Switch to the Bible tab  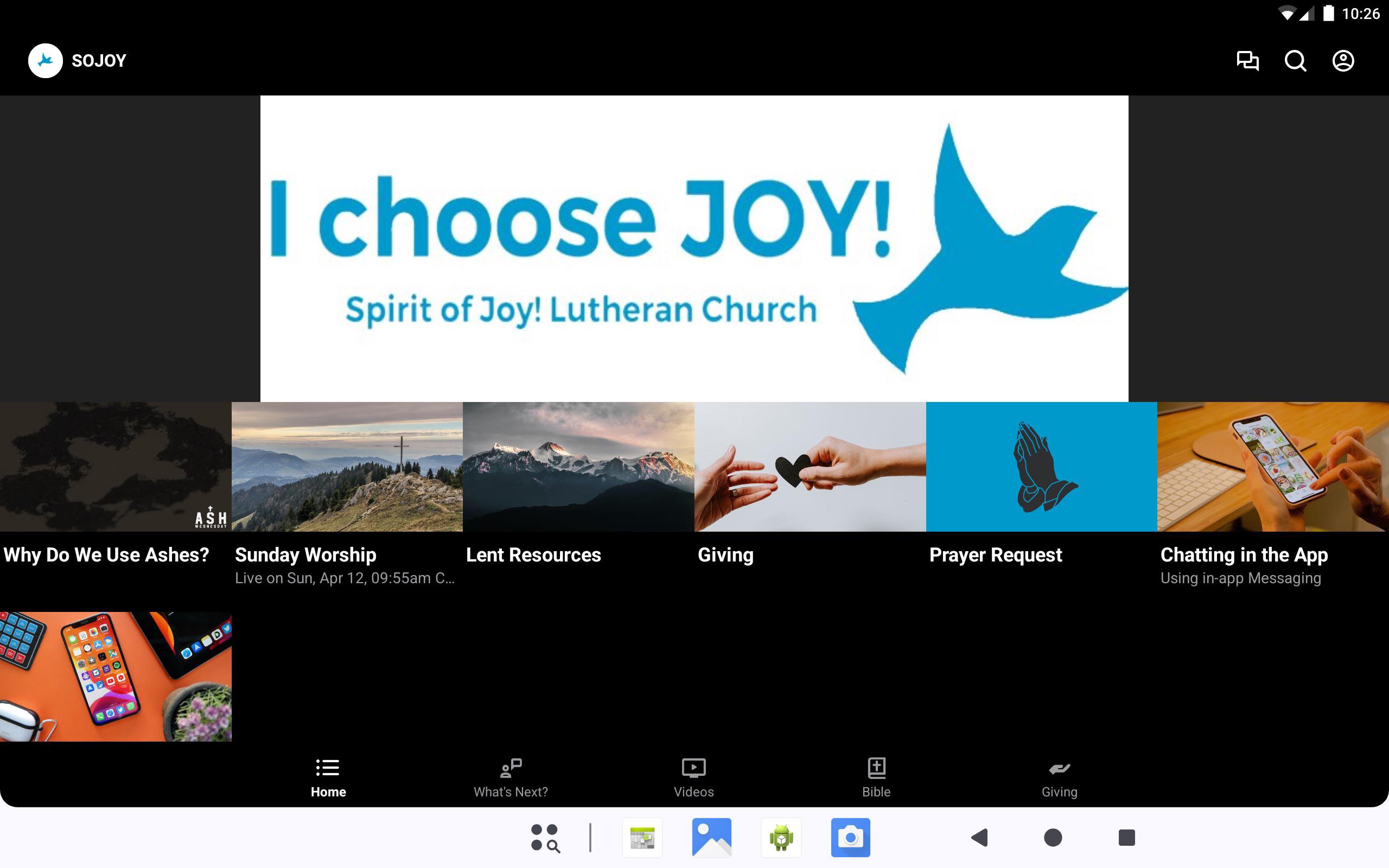[x=876, y=778]
